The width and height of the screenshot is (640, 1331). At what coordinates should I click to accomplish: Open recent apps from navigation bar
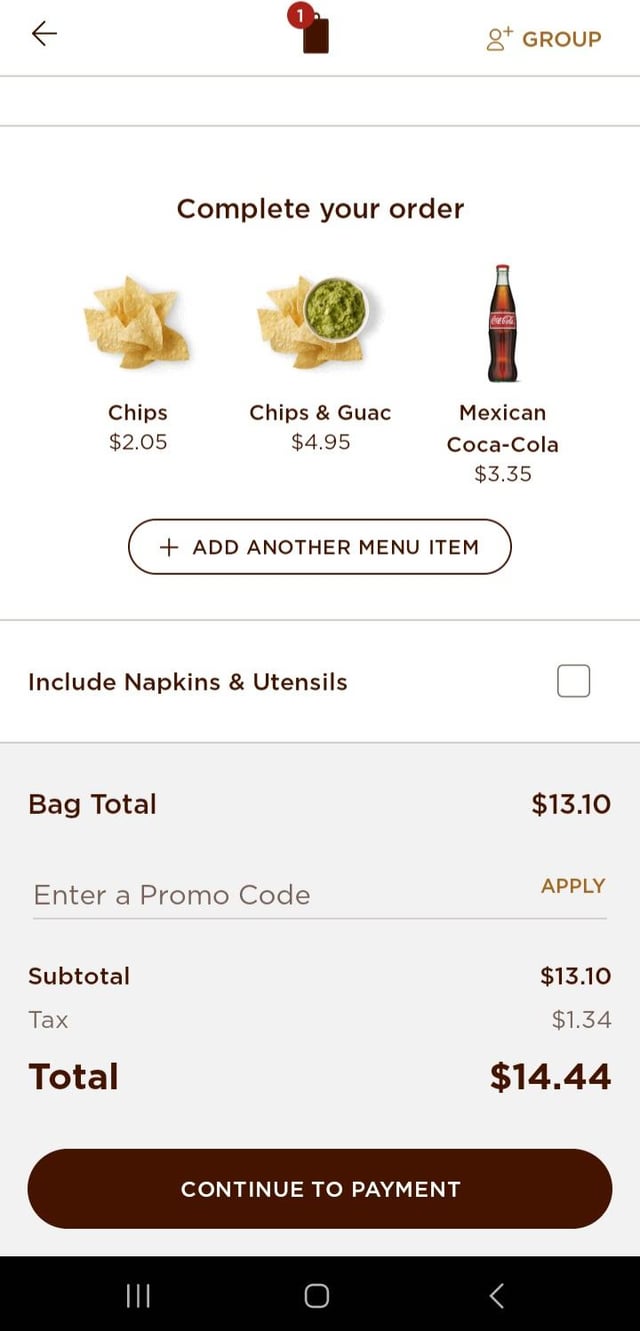point(138,1296)
